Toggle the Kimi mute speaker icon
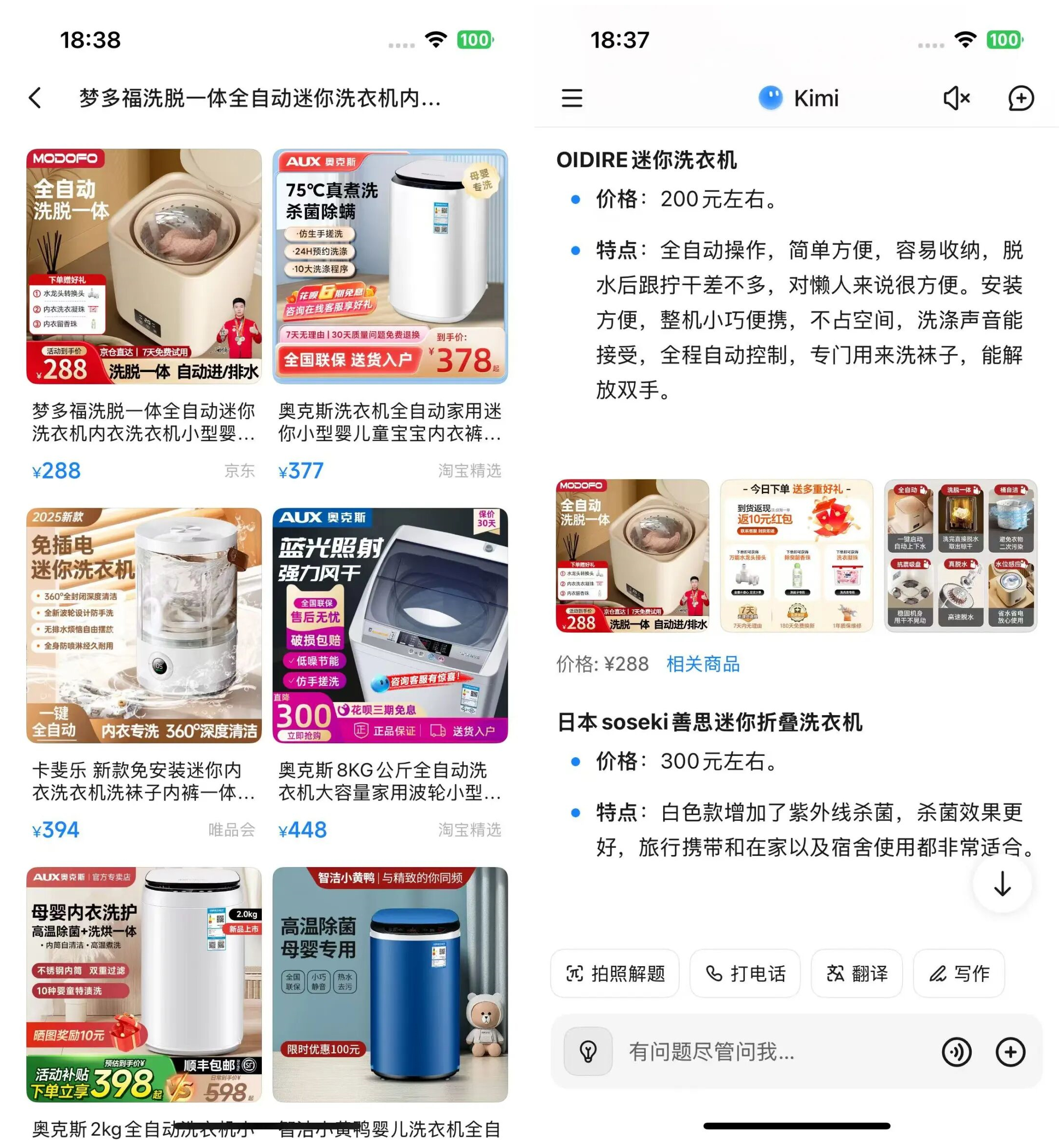 [956, 98]
